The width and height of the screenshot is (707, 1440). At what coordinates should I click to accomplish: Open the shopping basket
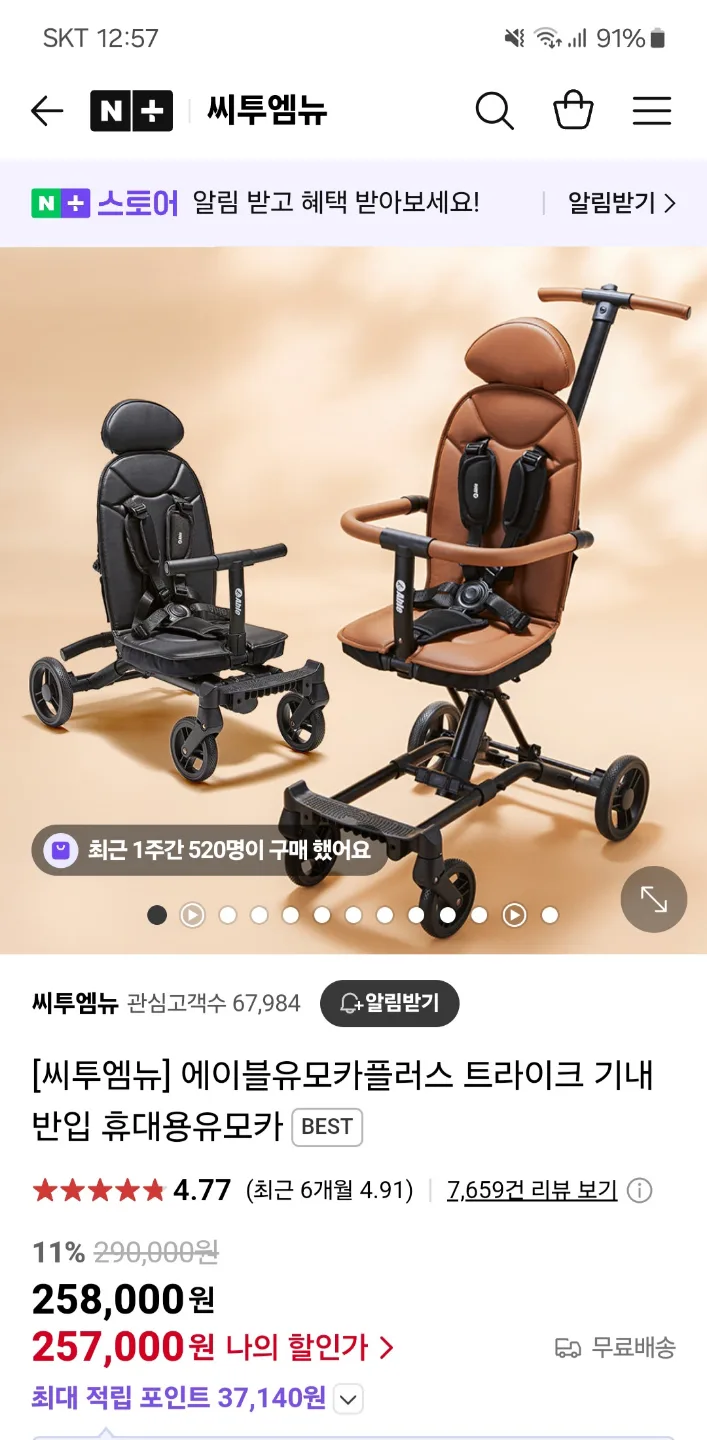[x=573, y=111]
